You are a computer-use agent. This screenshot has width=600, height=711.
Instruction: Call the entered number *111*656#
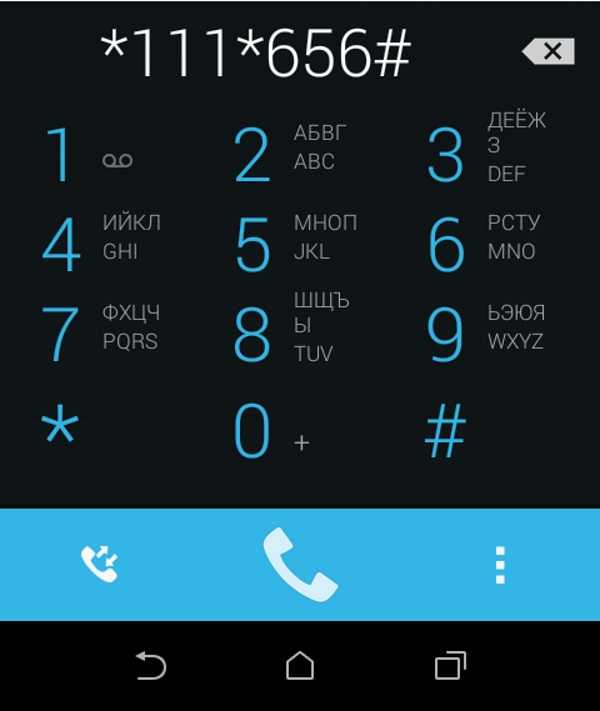coord(299,565)
